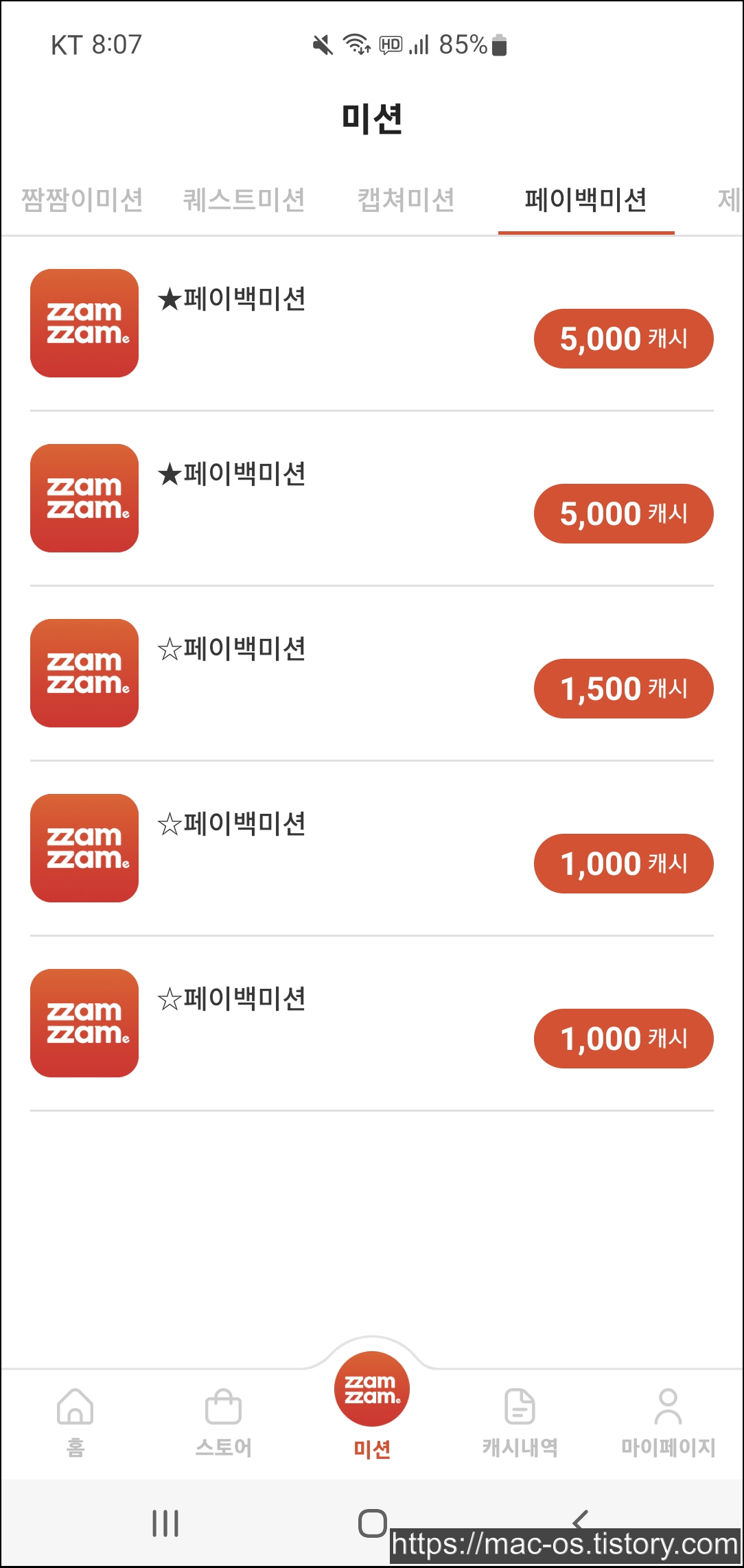Select the 페이백미션 tab
The height and width of the screenshot is (1568, 744).
click(x=585, y=200)
